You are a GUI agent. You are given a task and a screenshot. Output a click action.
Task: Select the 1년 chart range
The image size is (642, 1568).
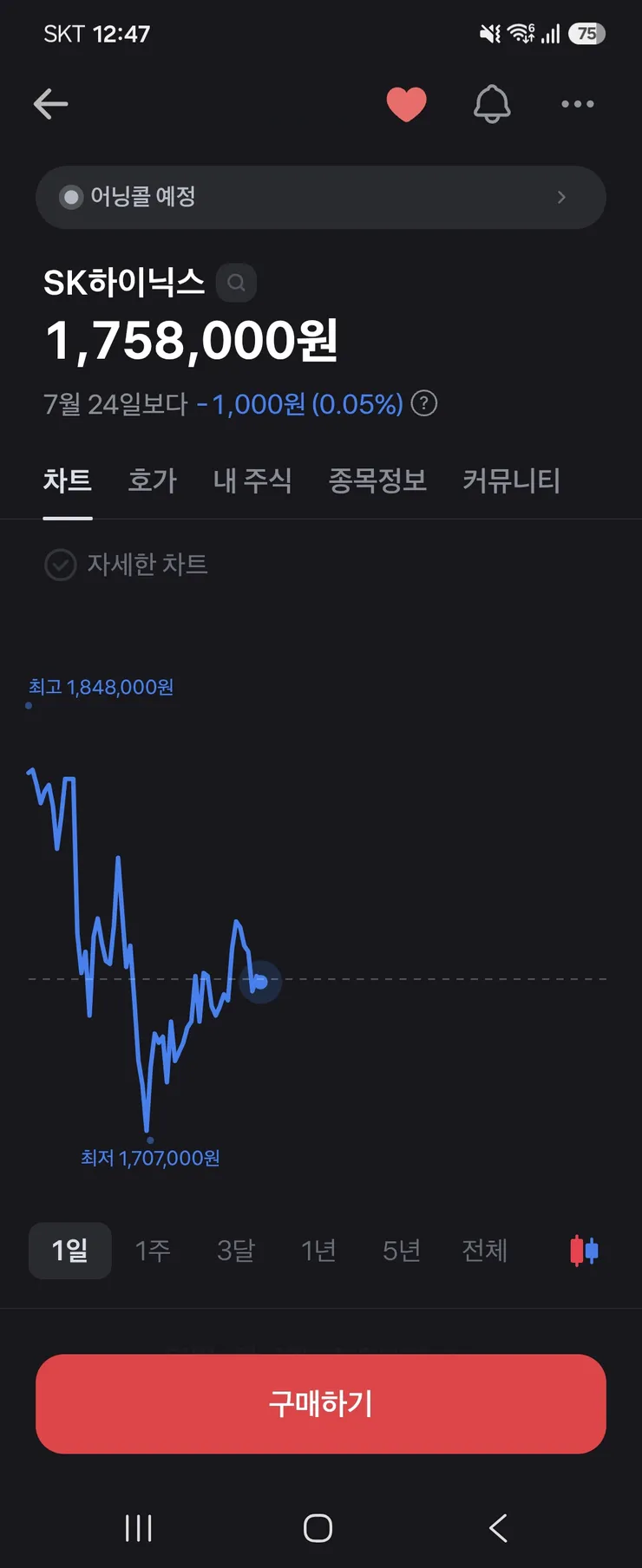point(318,1251)
